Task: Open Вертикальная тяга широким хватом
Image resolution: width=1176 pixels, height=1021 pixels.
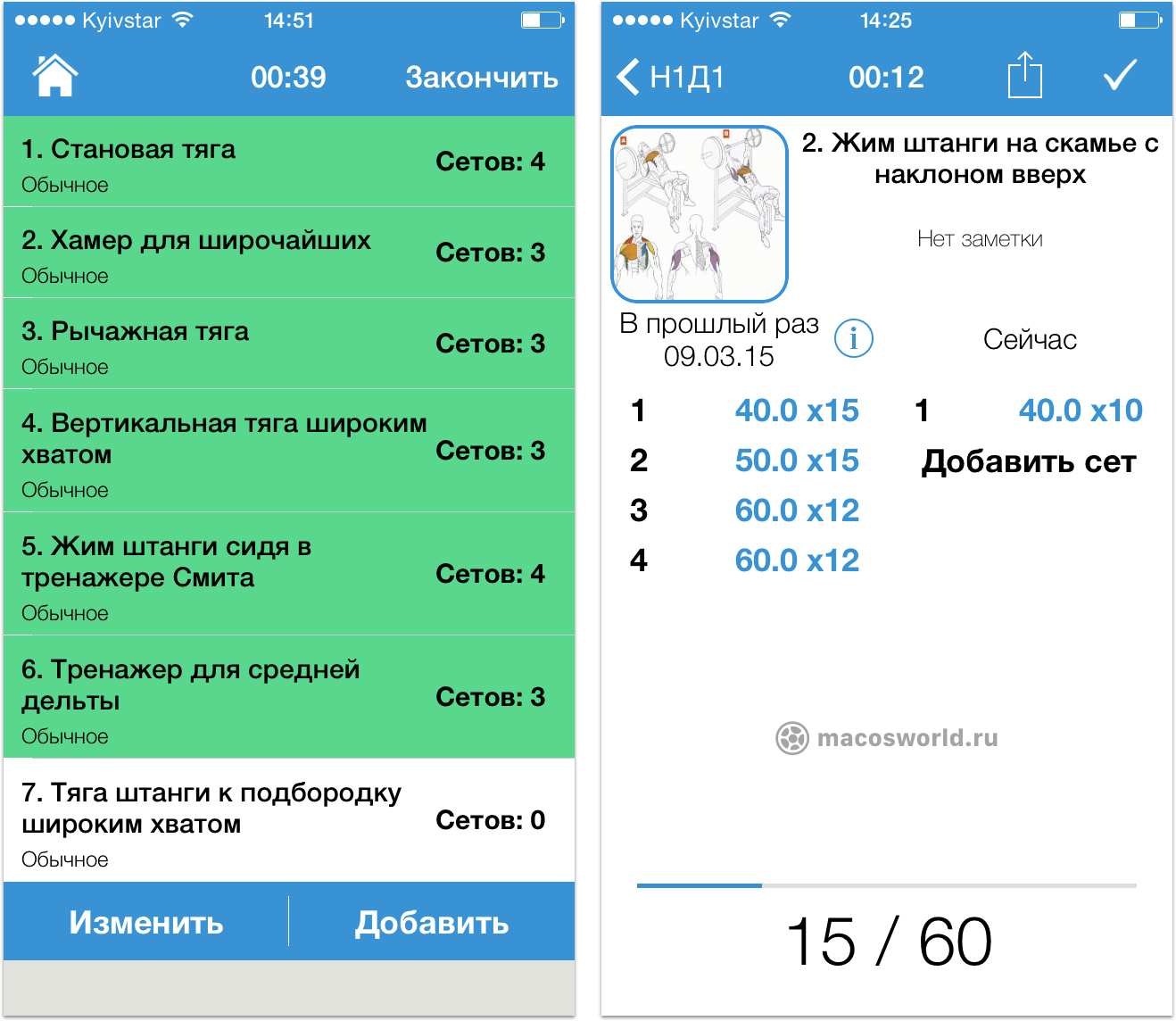Action: click(x=289, y=451)
